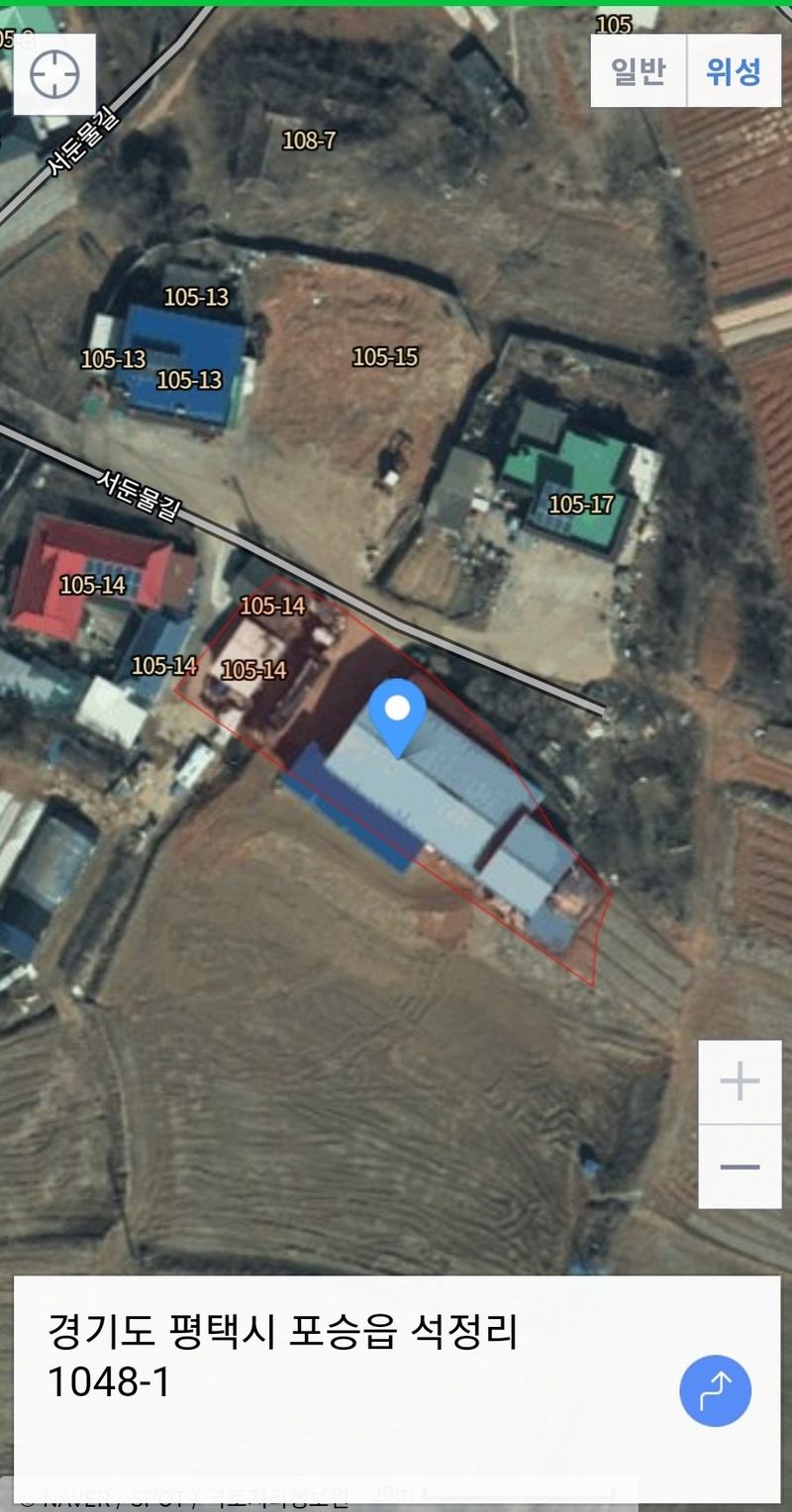Center map on my current location

(x=54, y=74)
